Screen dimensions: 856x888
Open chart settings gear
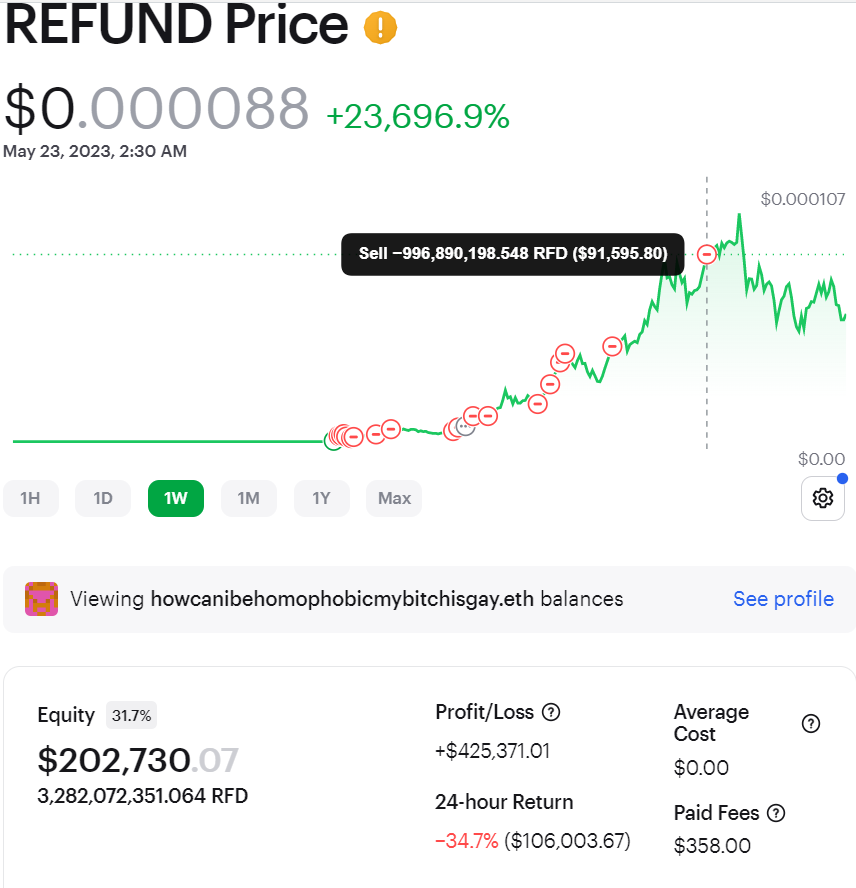pyautogui.click(x=823, y=498)
